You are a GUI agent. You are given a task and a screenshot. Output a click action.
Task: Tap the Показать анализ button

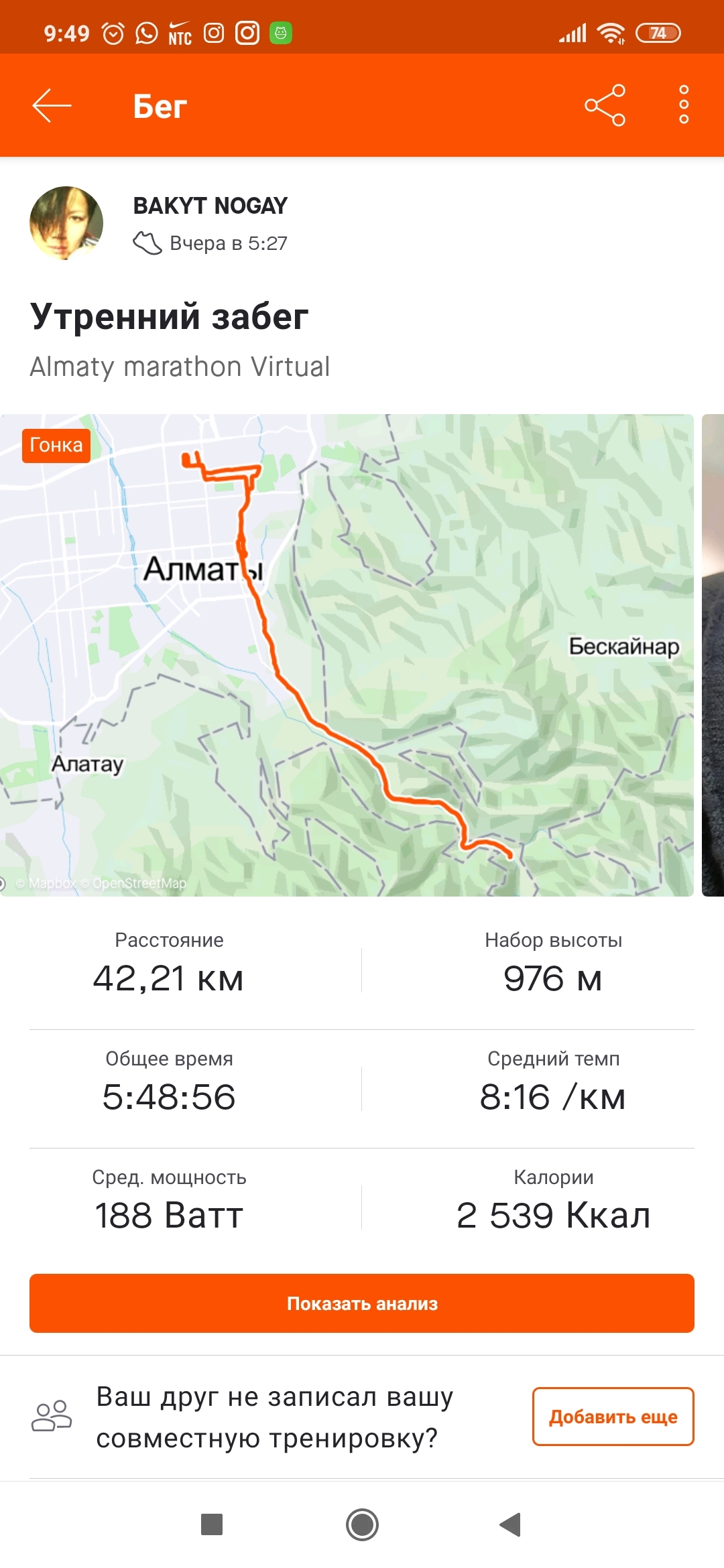tap(362, 1303)
